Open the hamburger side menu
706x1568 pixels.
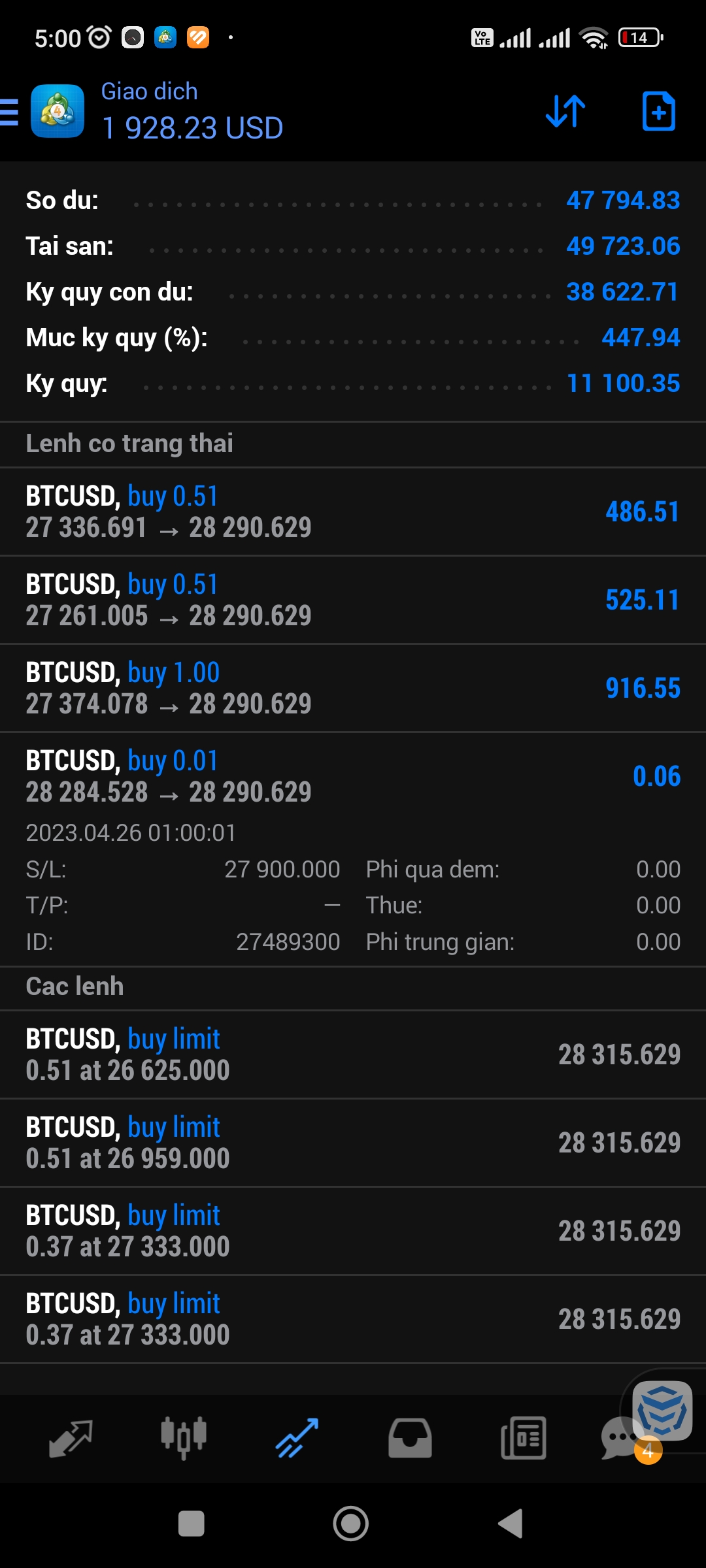click(x=9, y=112)
